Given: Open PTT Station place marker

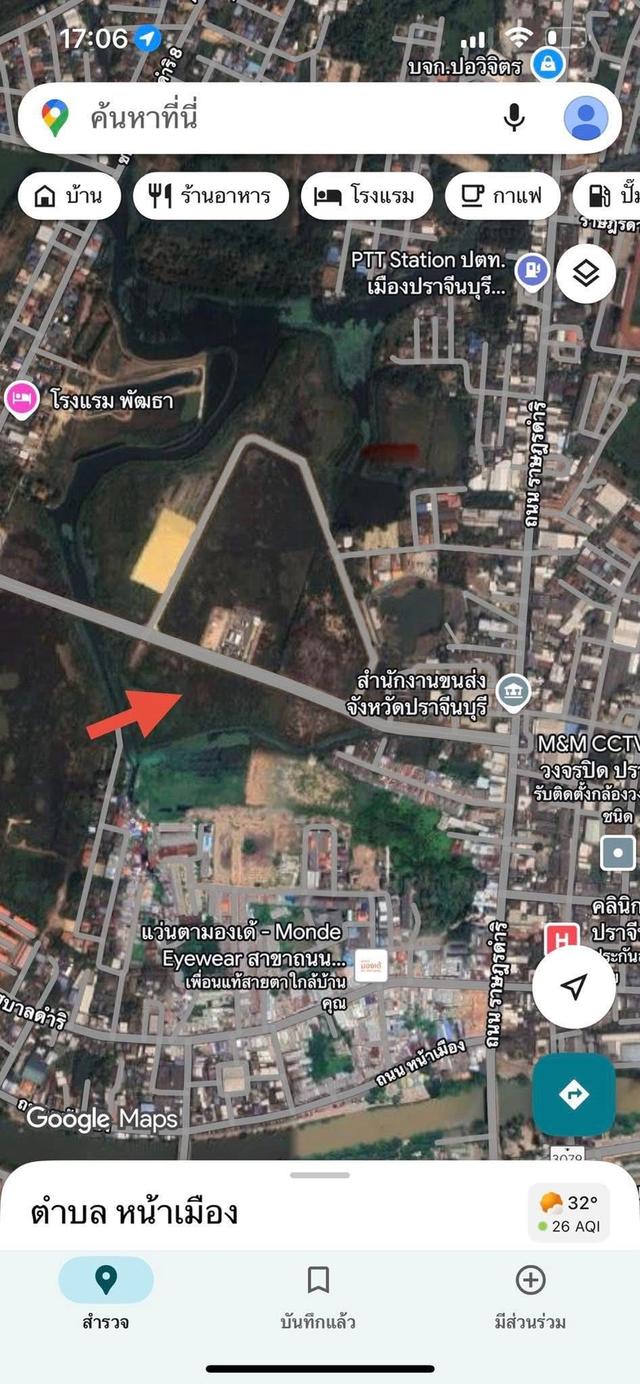Looking at the screenshot, I should click(x=532, y=269).
